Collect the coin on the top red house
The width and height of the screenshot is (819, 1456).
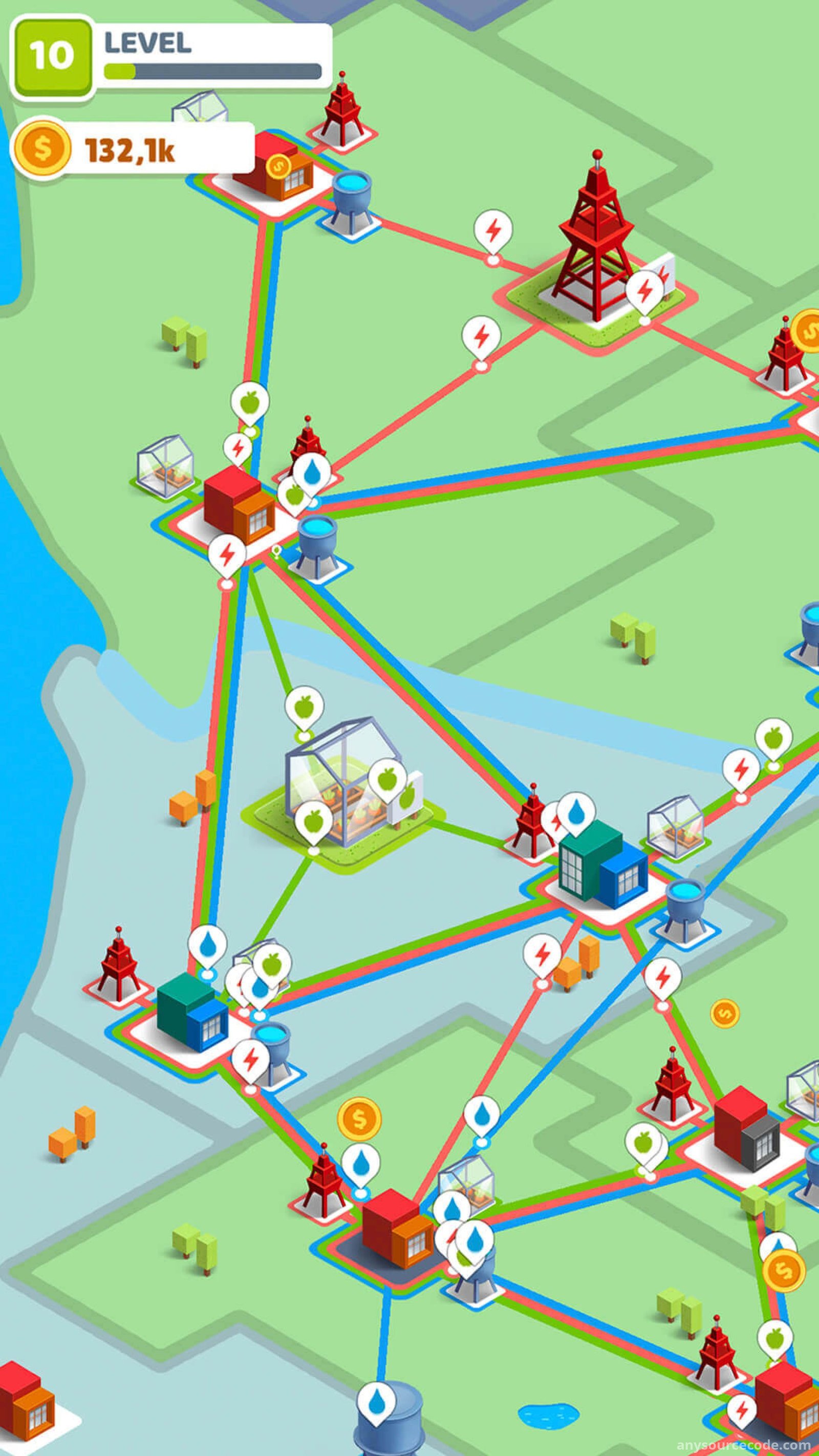pos(278,165)
